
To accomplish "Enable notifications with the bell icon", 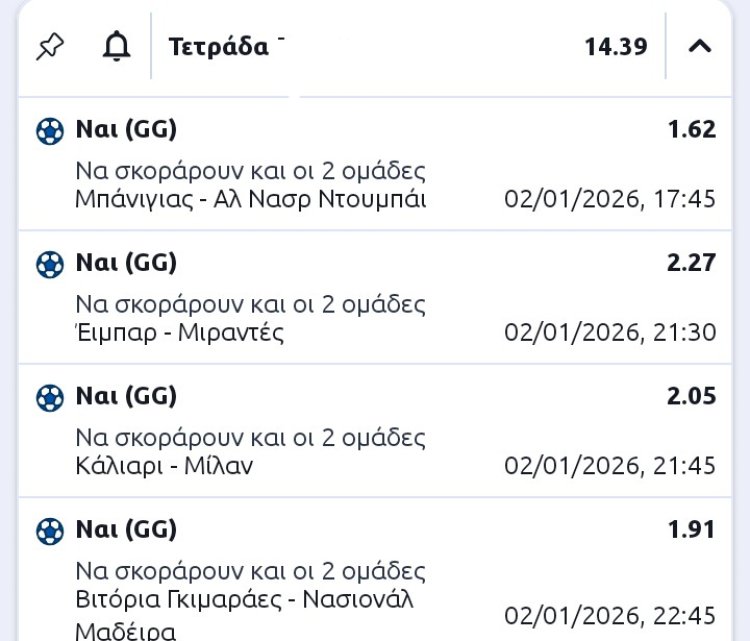I will 116,46.
